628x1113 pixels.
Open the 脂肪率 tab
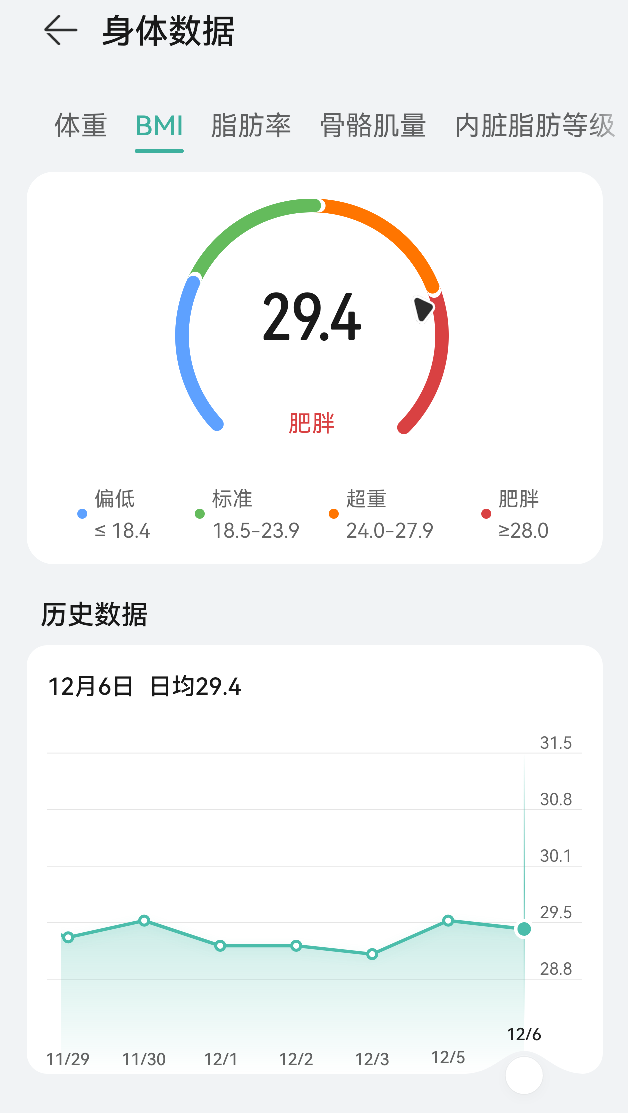pos(251,126)
